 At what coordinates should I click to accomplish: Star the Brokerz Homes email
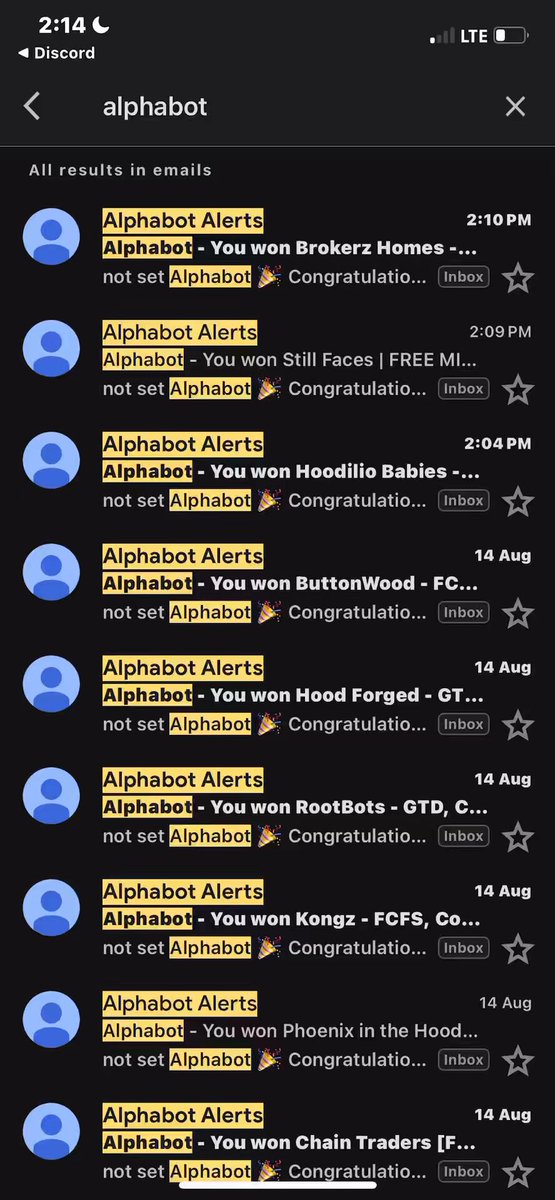coord(517,278)
